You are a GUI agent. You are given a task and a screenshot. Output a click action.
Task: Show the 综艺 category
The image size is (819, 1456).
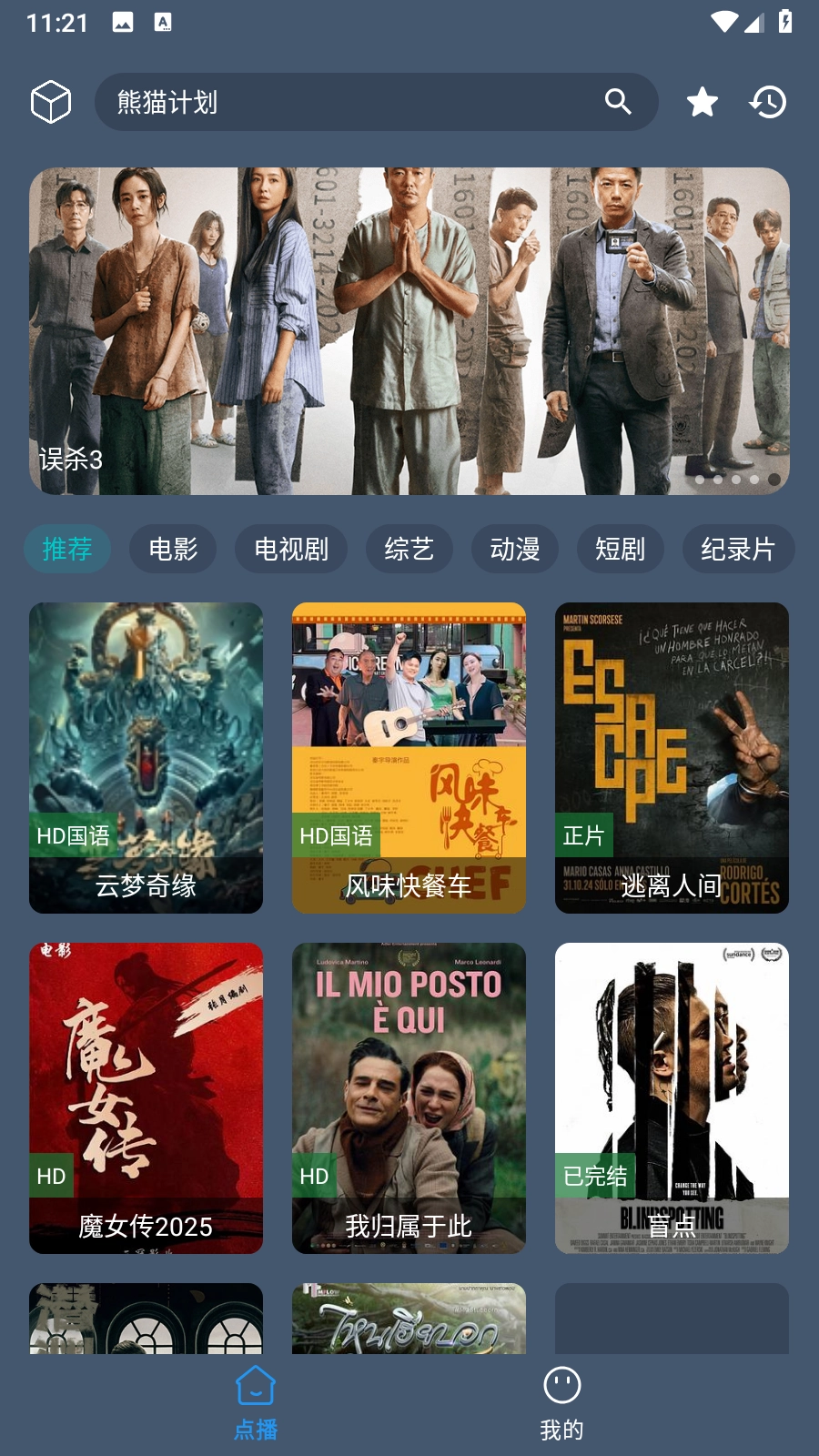pyautogui.click(x=409, y=549)
